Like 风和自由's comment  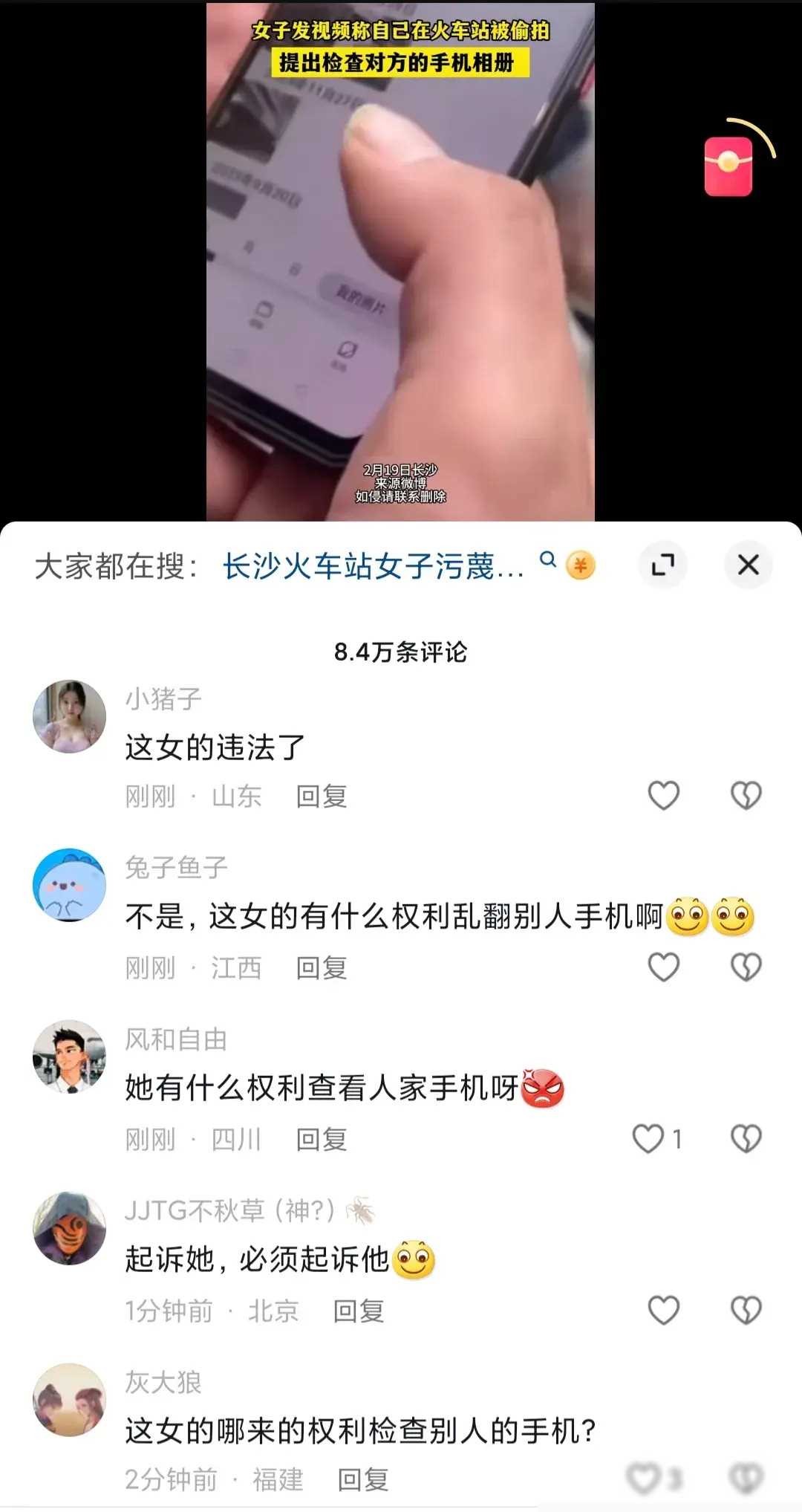pyautogui.click(x=649, y=1139)
